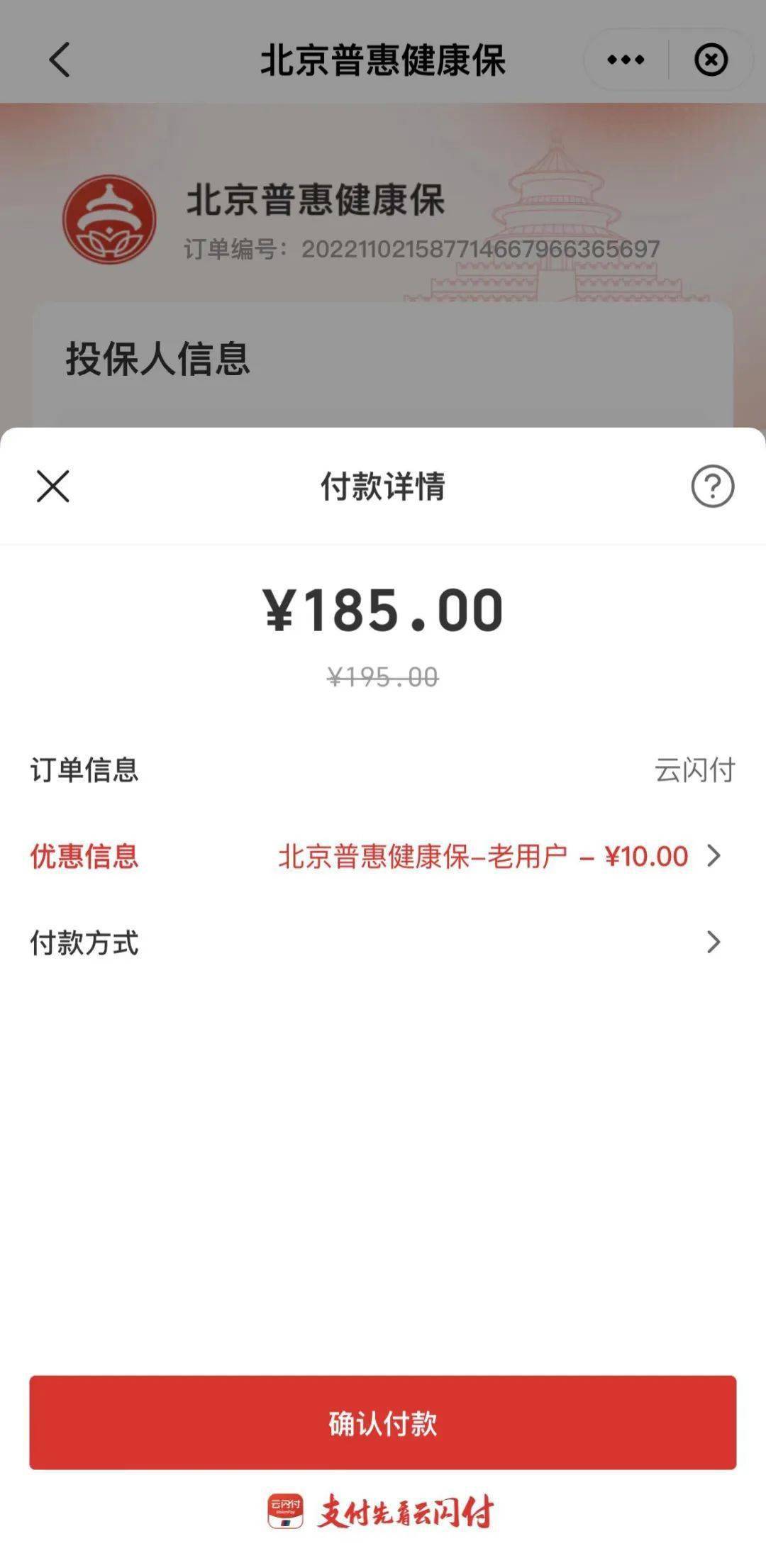Close the 北京普惠健康保 mini program
The width and height of the screenshot is (766, 1568).
[711, 60]
